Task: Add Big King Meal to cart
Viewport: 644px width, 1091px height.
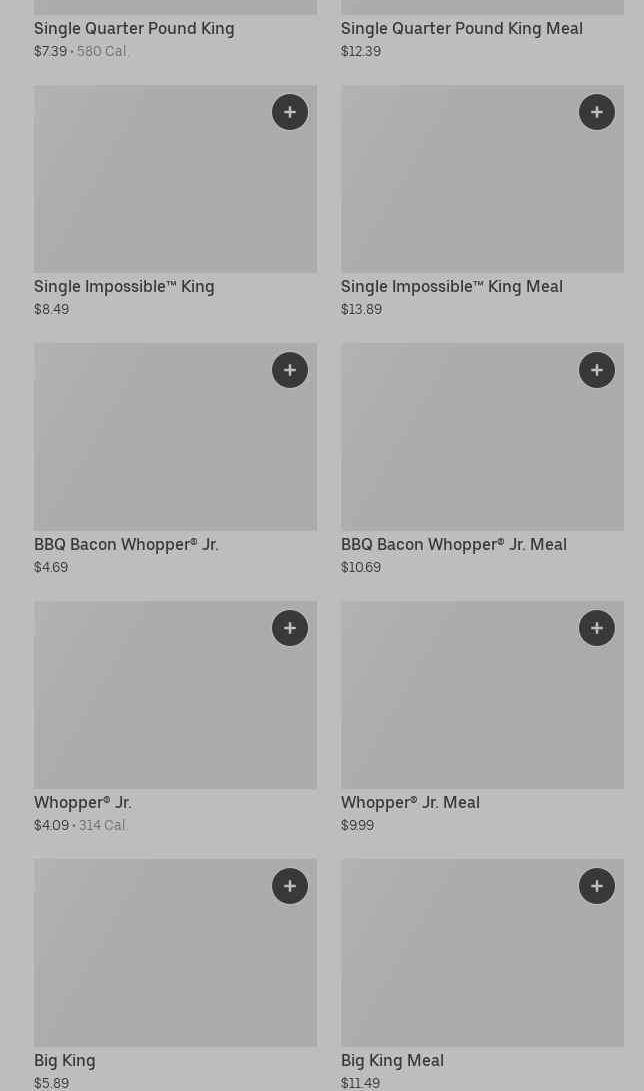Action: click(597, 886)
